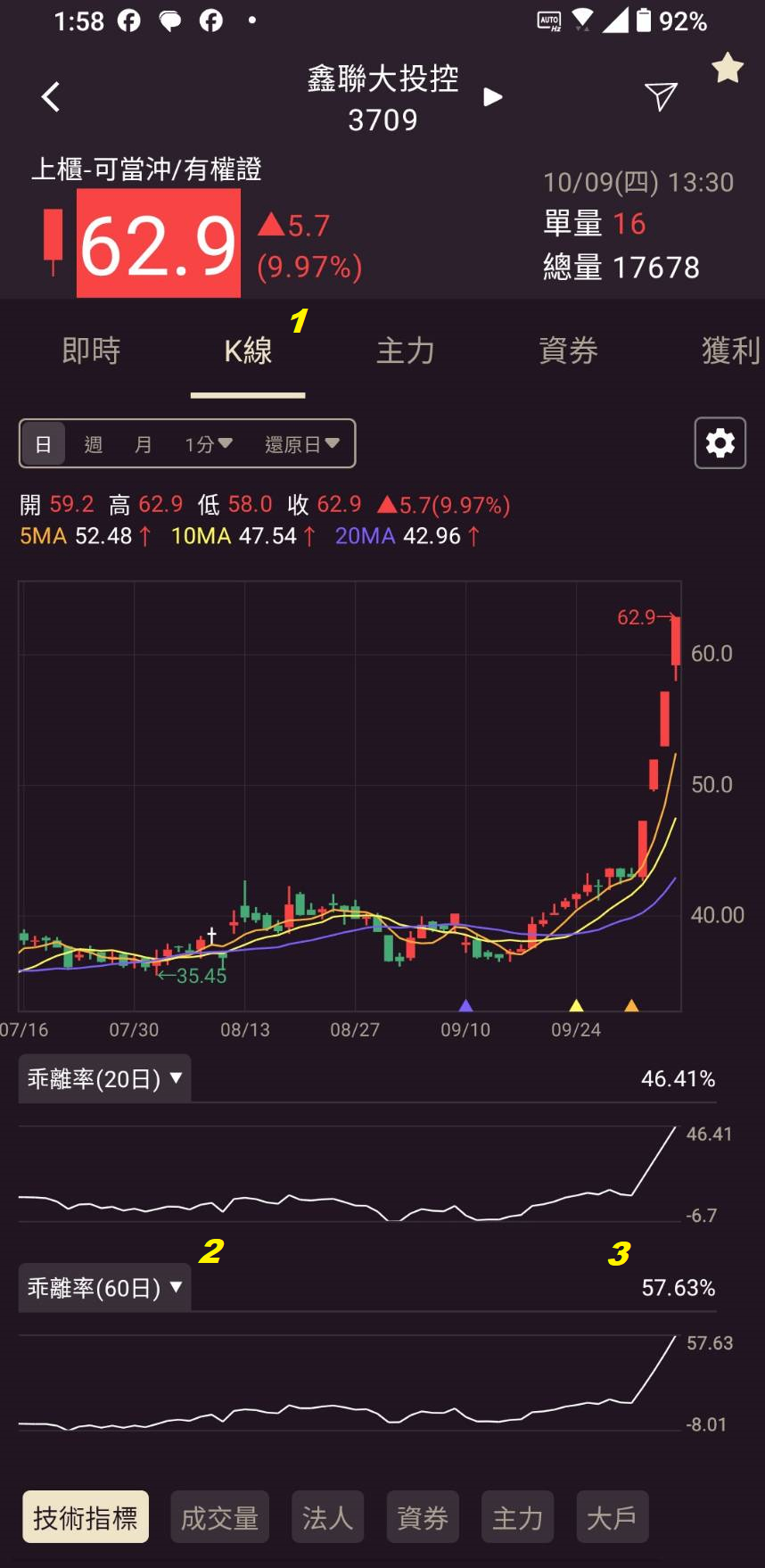Open the 獲利 tab
This screenshot has width=765, height=1568.
pos(729,351)
